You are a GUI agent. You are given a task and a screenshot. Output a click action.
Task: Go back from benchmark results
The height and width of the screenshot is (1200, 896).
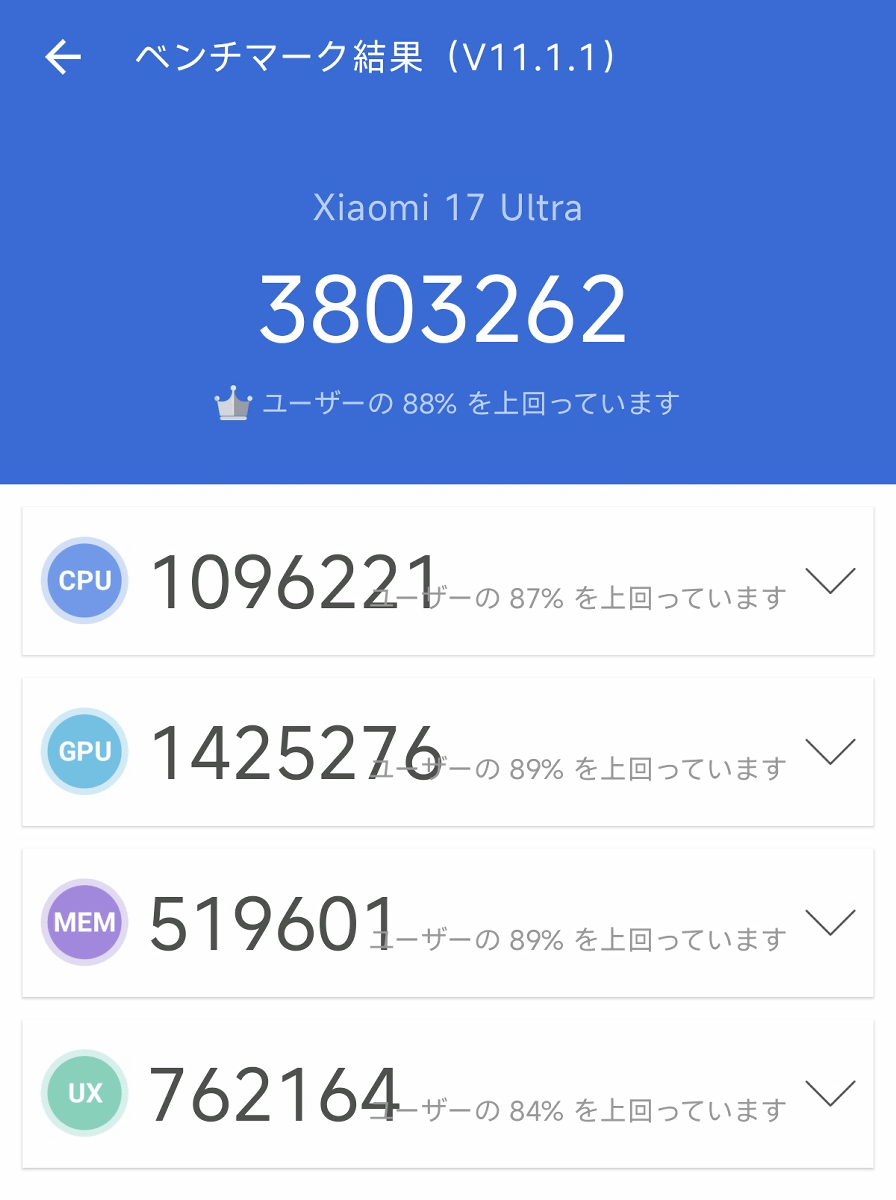click(x=62, y=58)
